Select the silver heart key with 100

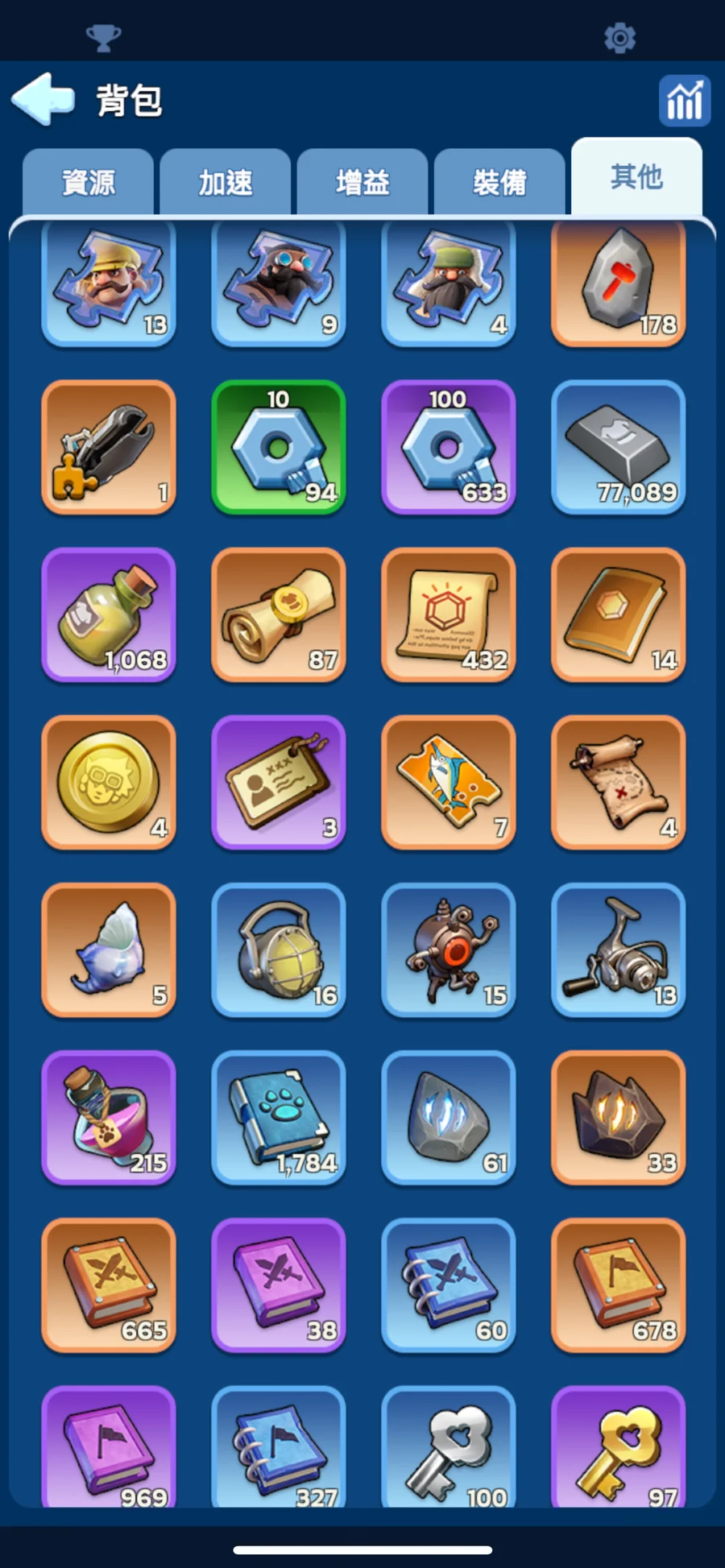tap(449, 1450)
